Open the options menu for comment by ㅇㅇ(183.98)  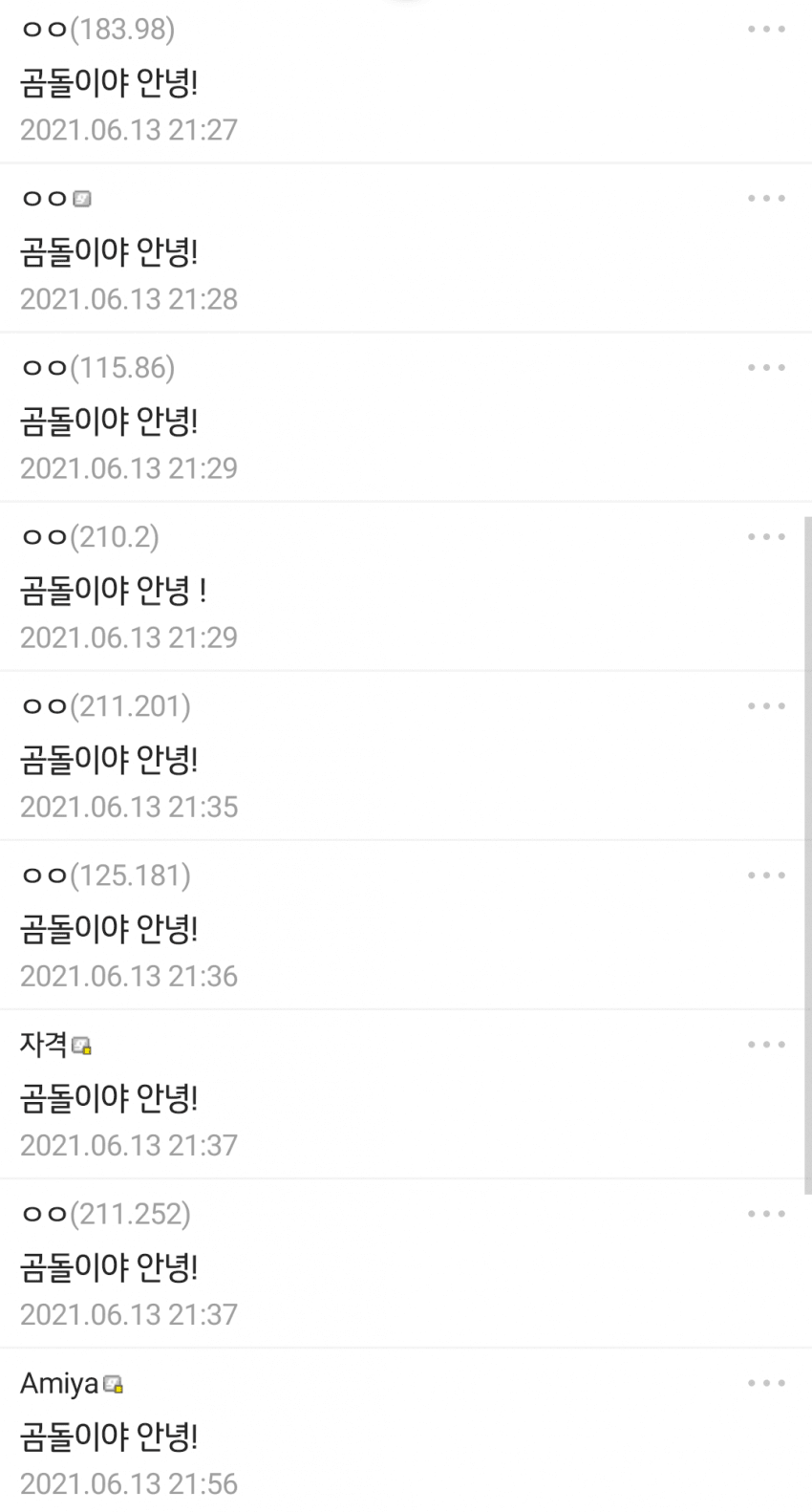pos(766,30)
